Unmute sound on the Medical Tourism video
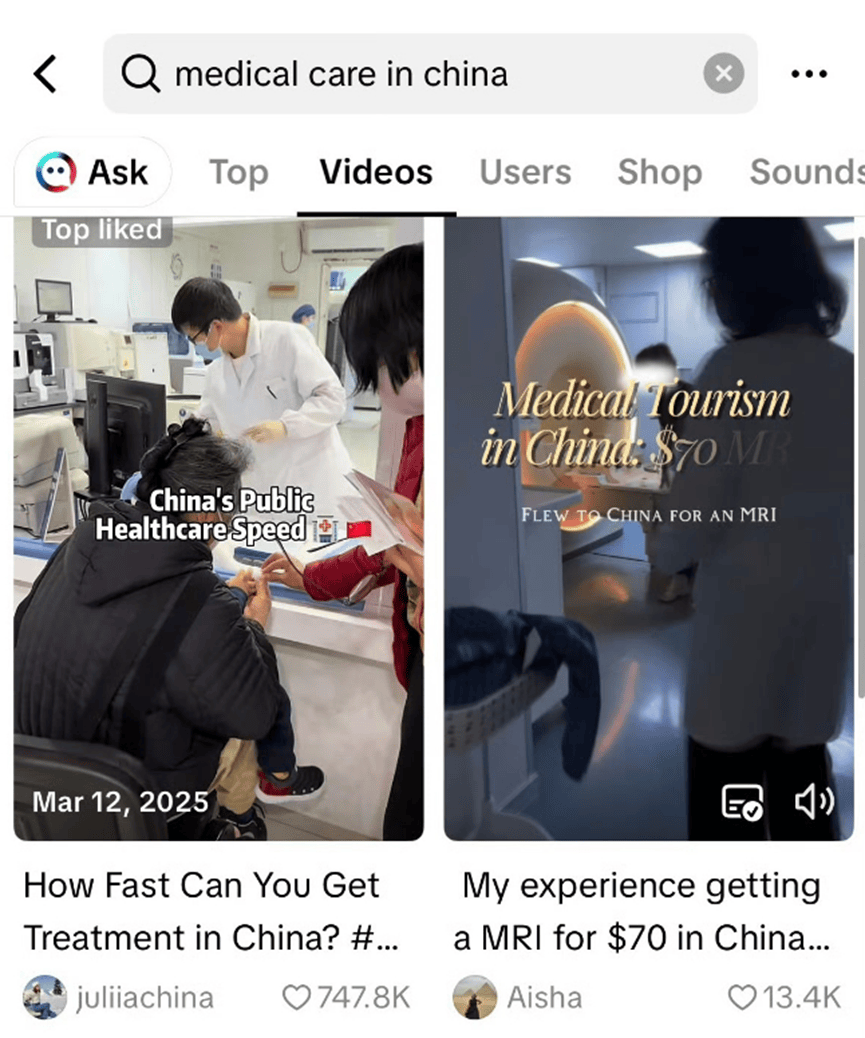Screen dimensions: 865x1038 point(814,801)
